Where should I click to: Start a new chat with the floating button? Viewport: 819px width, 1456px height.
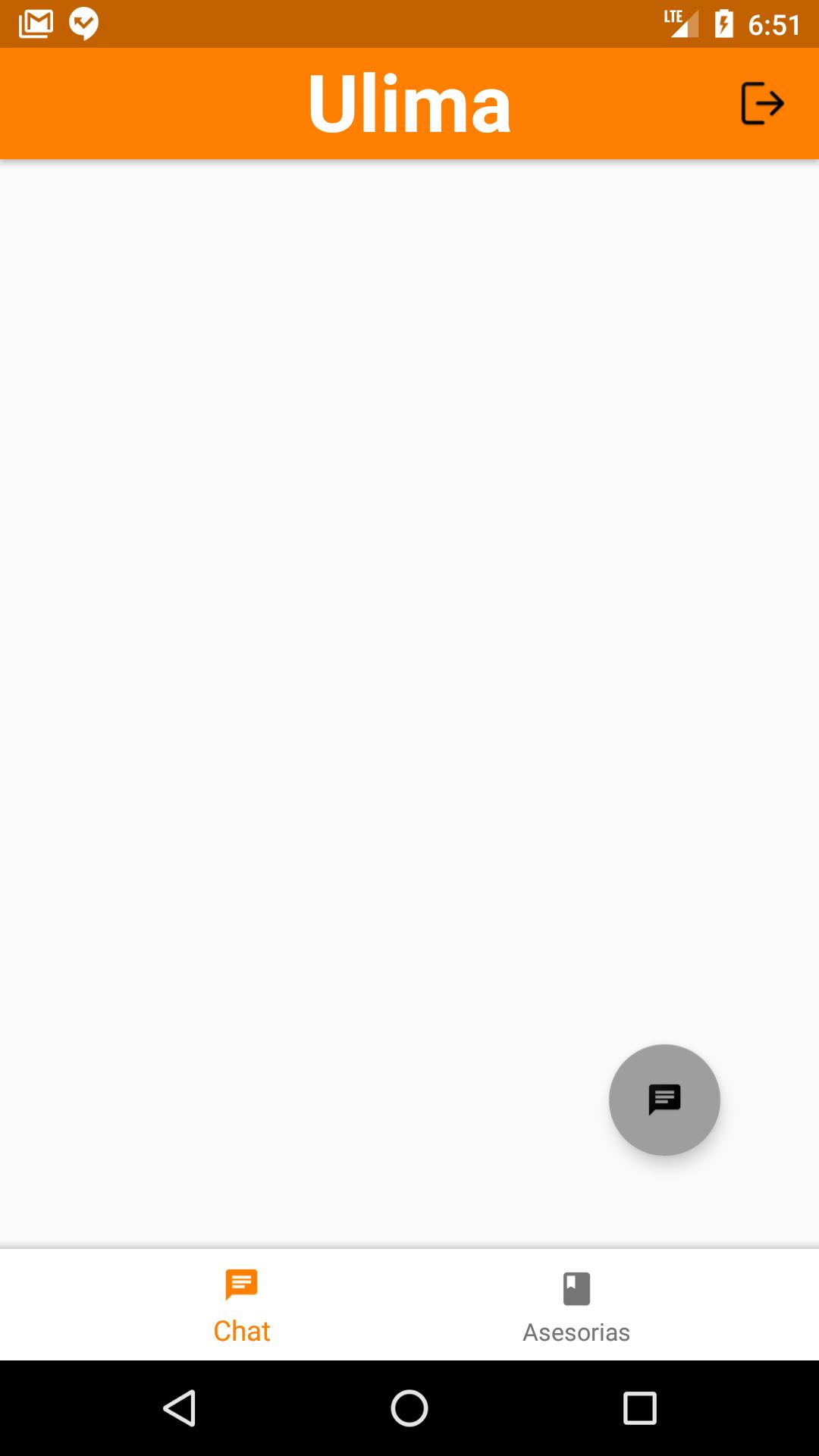coord(664,1100)
